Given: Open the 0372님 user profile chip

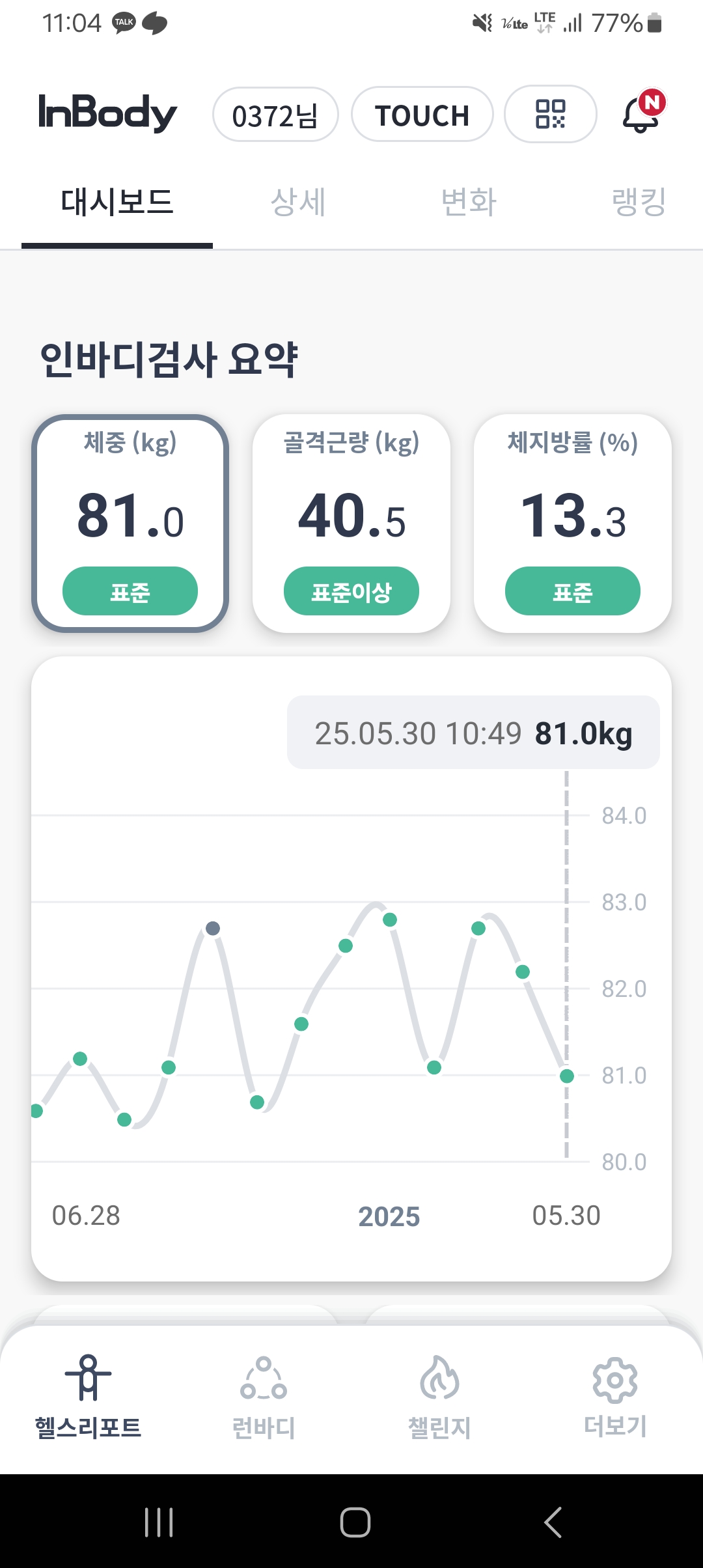Looking at the screenshot, I should coord(275,115).
